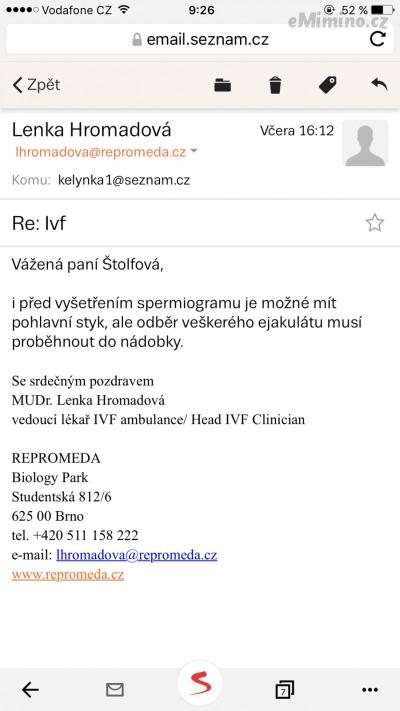Open Seznam home via the S button
The width and height of the screenshot is (400, 711).
tap(200, 683)
